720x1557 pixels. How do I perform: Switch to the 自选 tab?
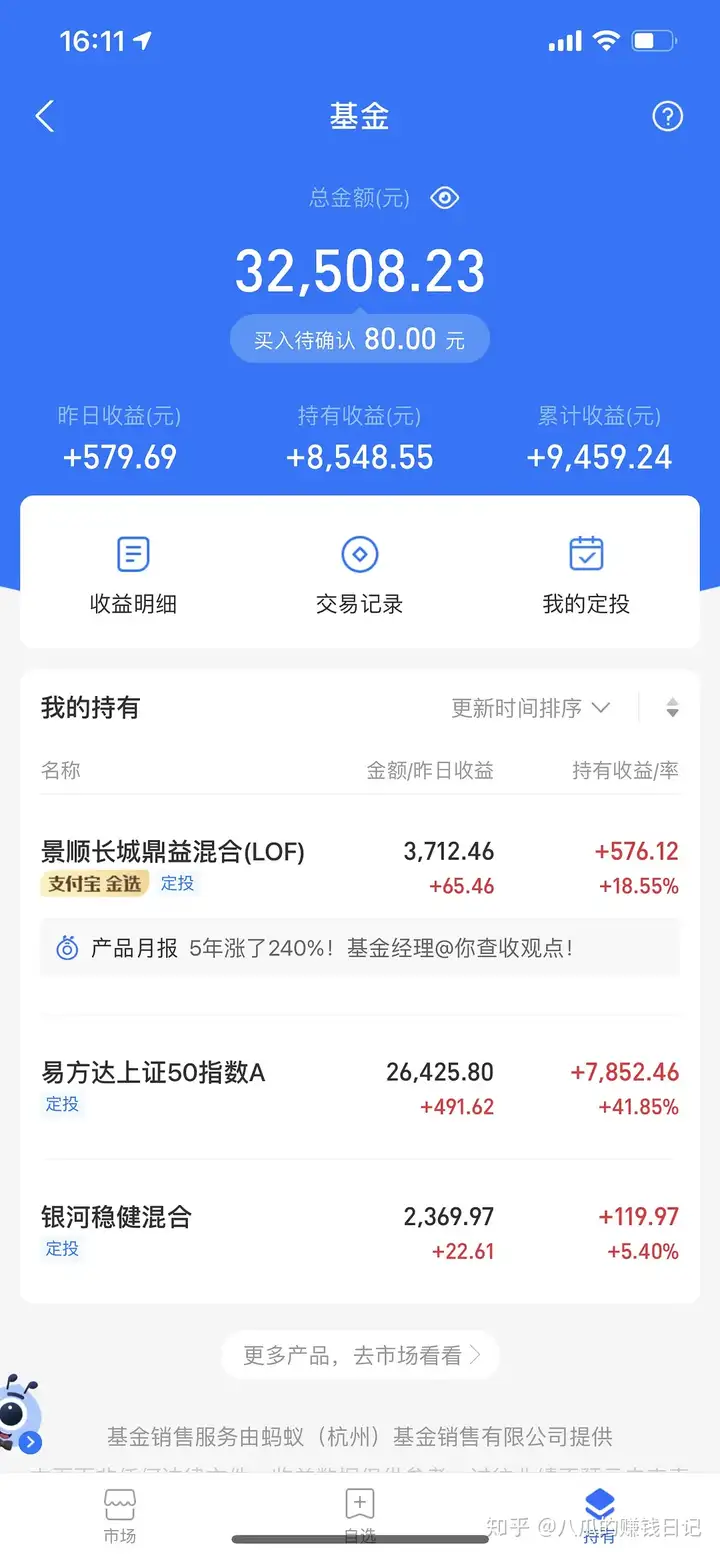pos(360,1516)
